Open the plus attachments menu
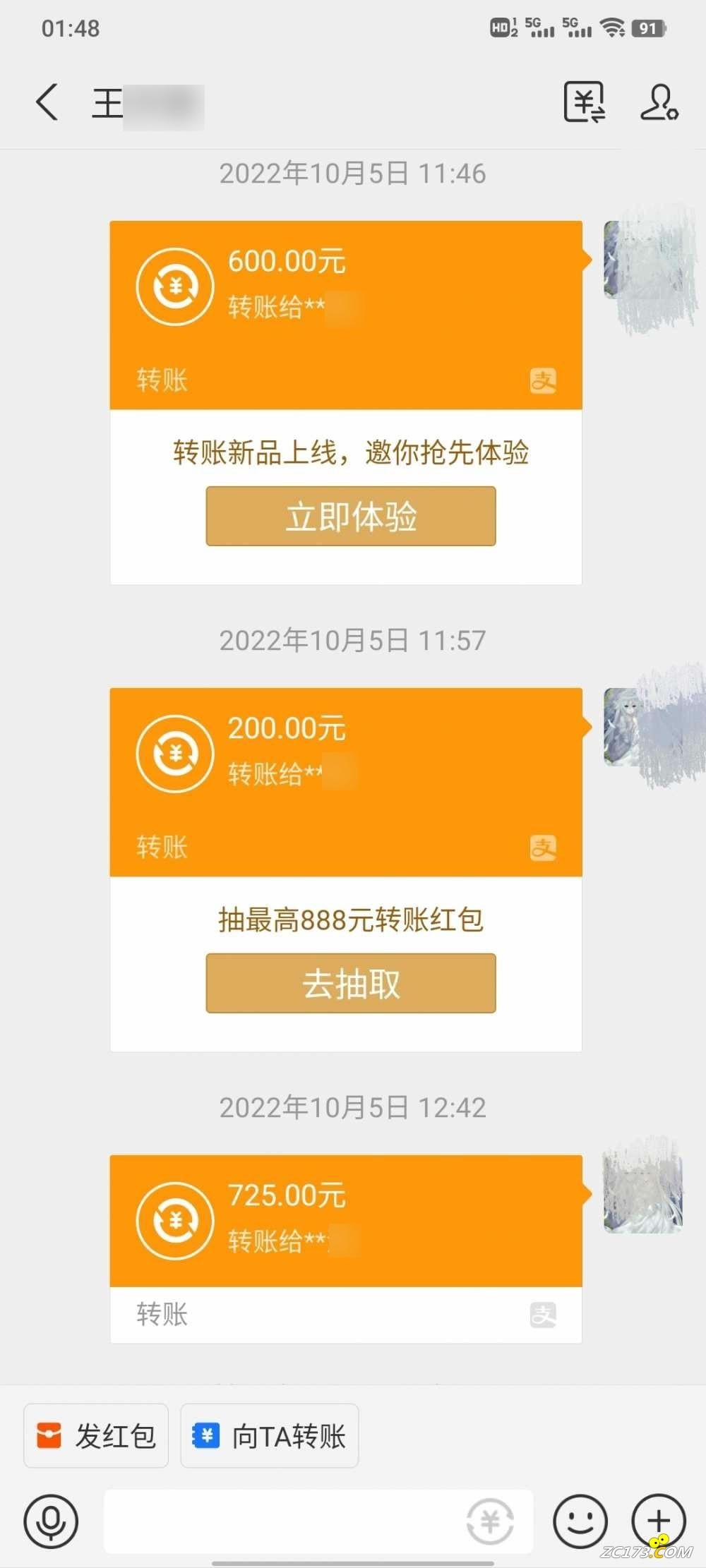The image size is (706, 1568). pyautogui.click(x=658, y=1521)
